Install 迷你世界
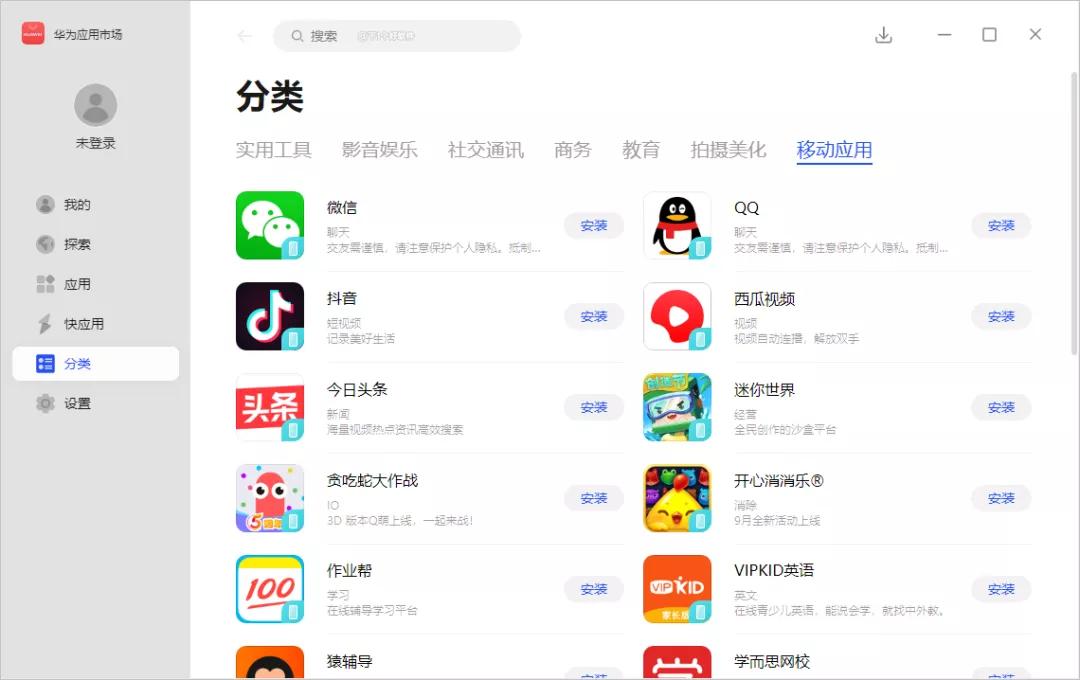 click(1001, 407)
